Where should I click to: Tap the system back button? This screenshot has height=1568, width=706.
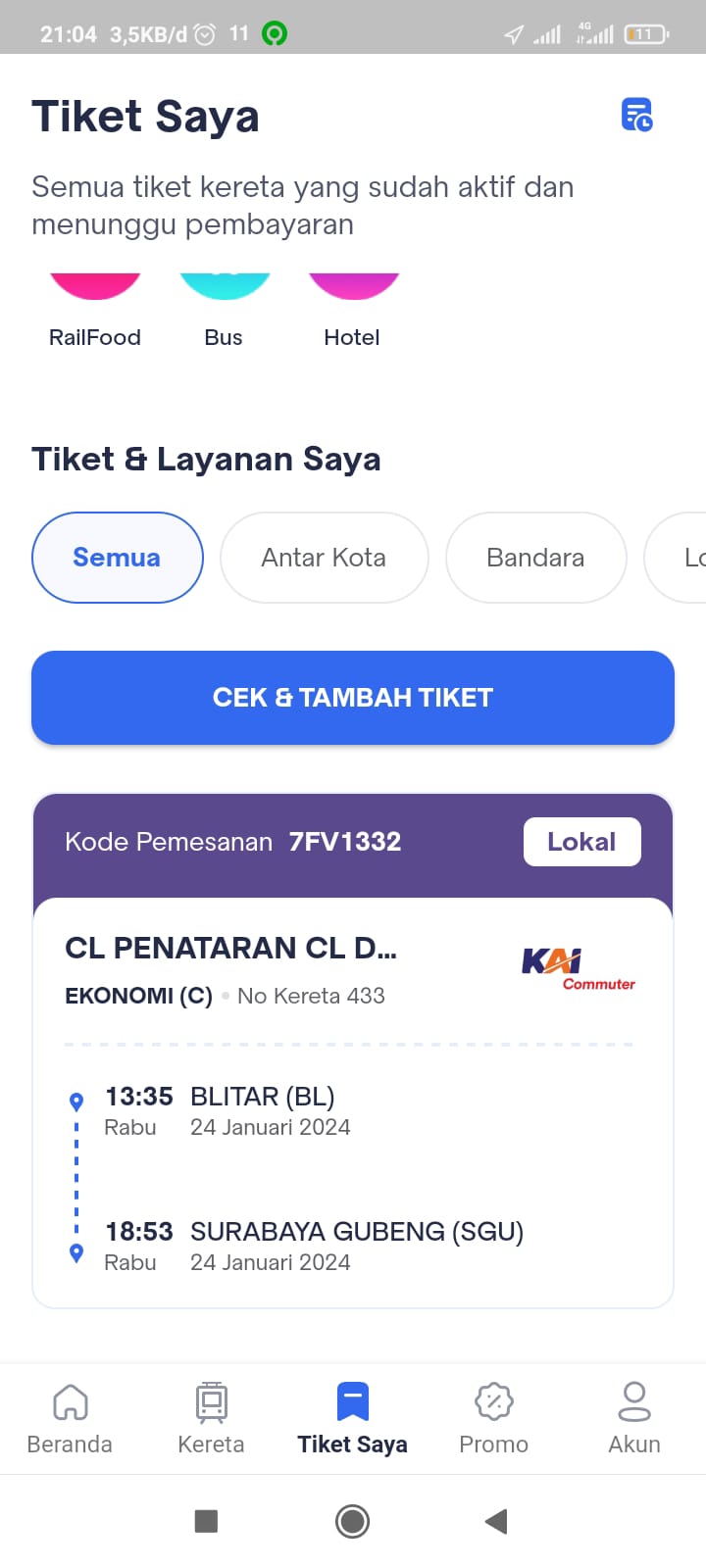[x=496, y=1521]
